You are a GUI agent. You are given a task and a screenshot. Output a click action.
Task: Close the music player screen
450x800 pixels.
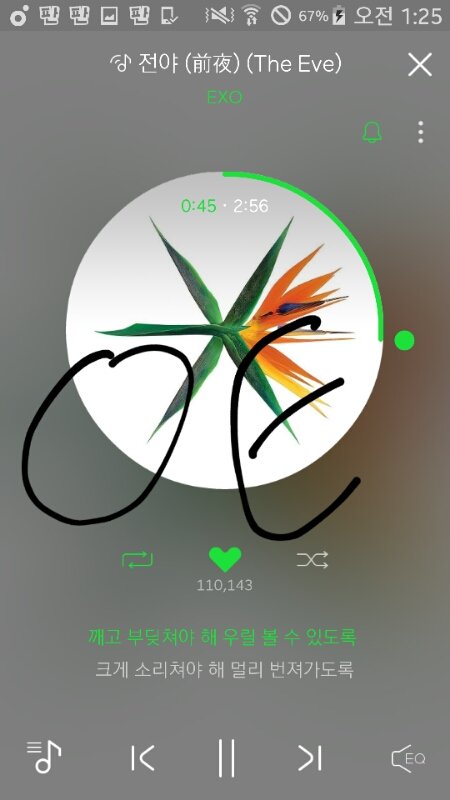(420, 65)
